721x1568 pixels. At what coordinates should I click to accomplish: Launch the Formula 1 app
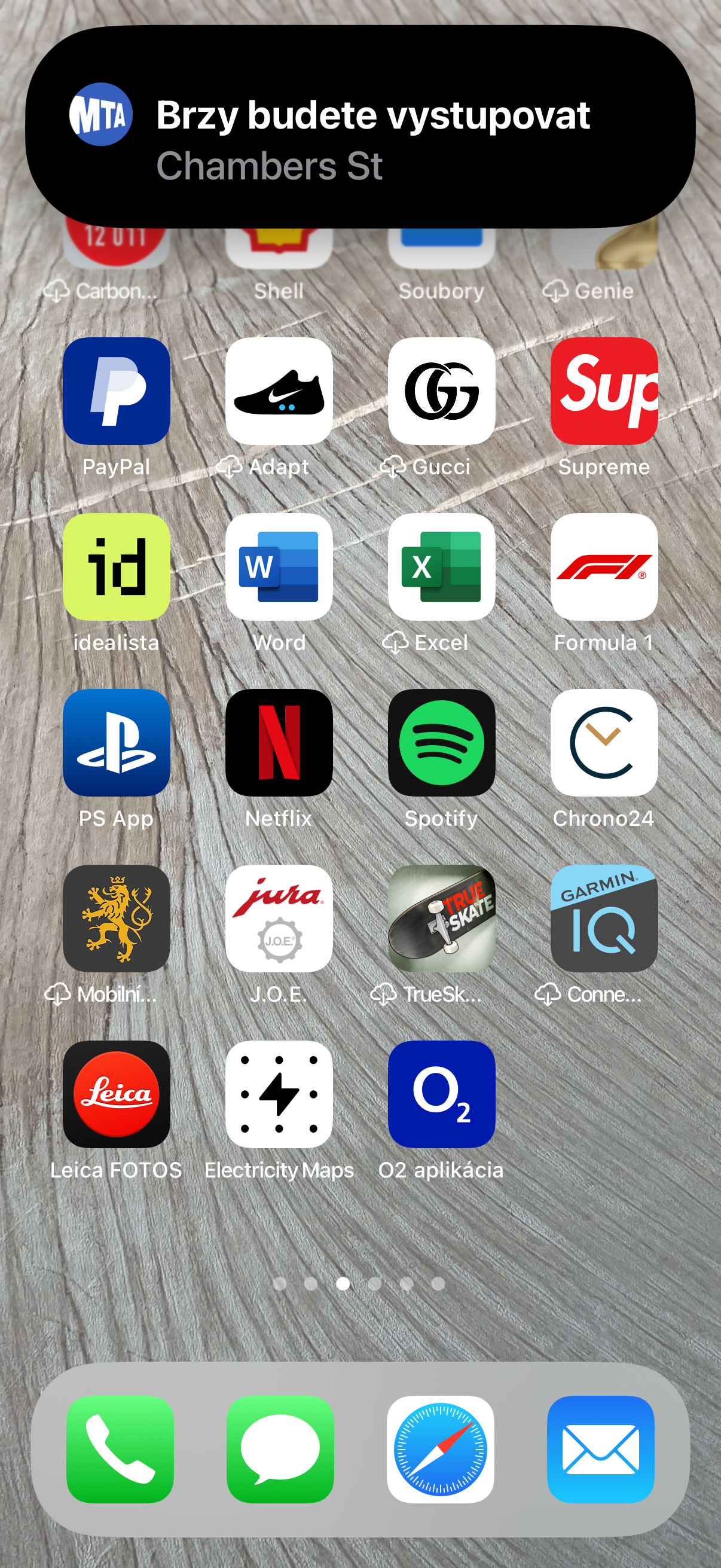[604, 567]
